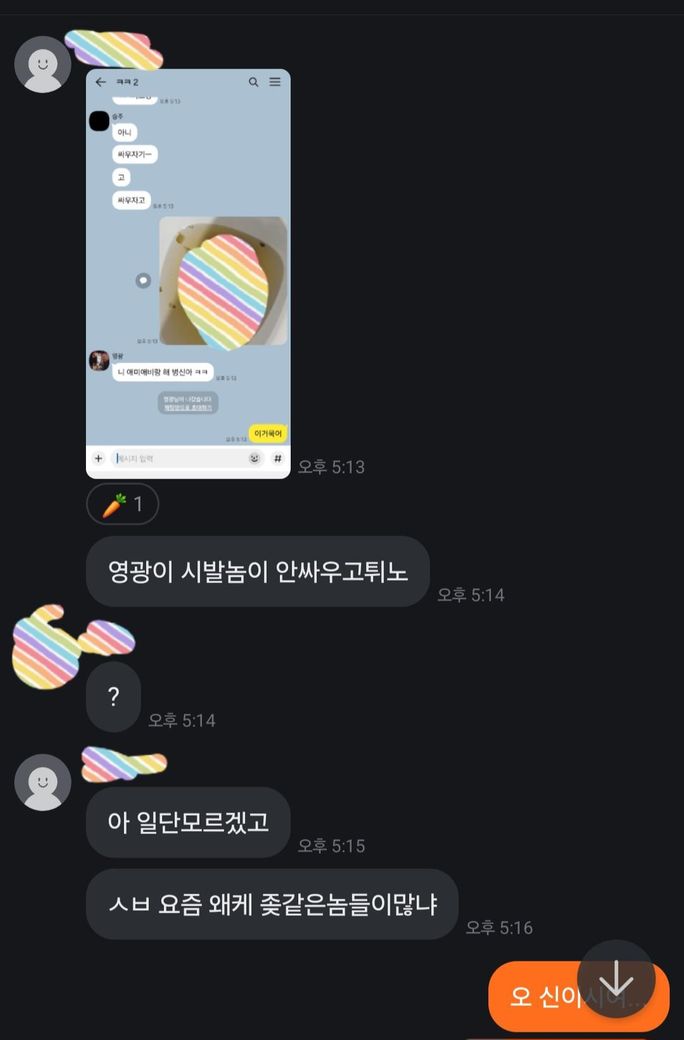Jump to latest messages with down arrow
This screenshot has height=1040, width=684.
[616, 979]
